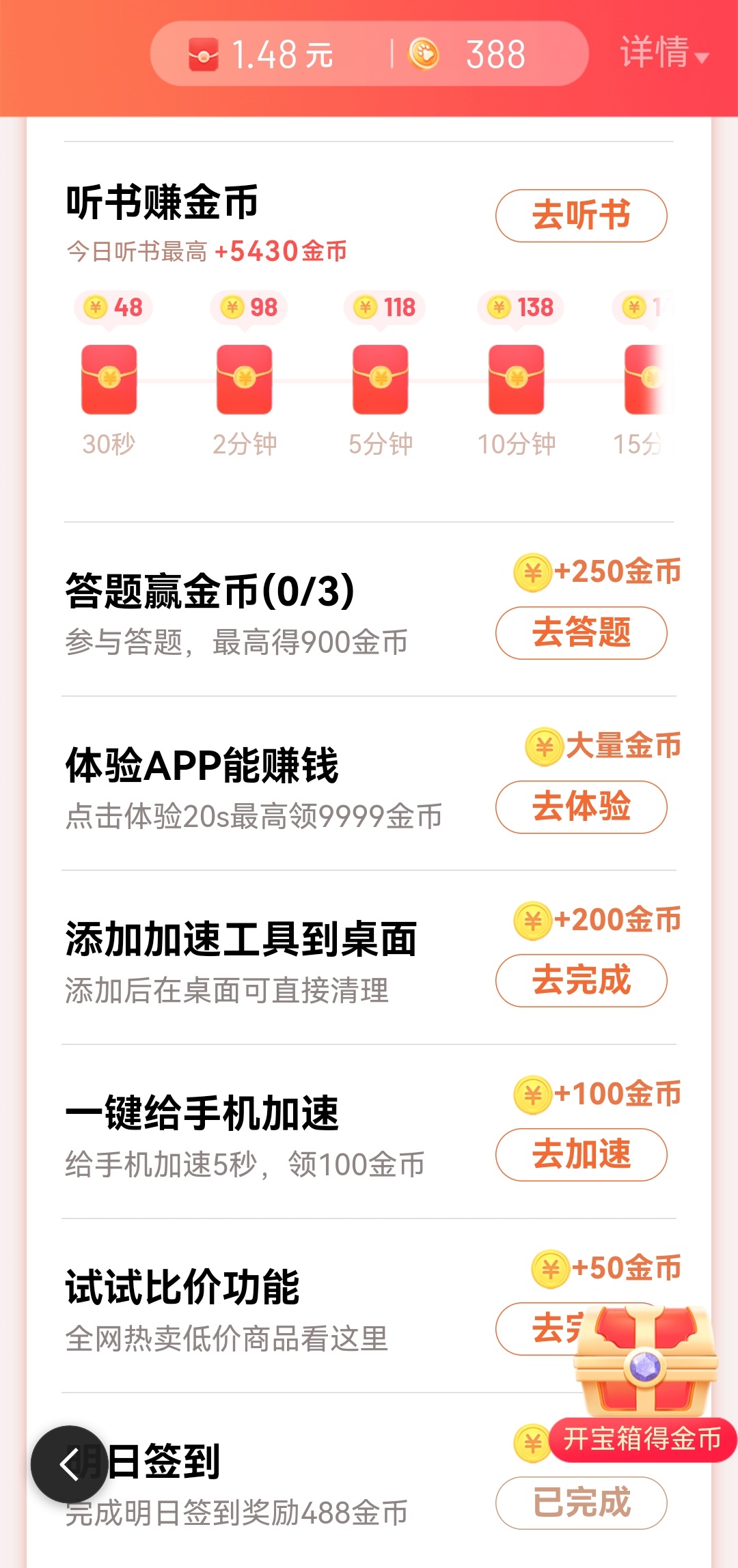
Task: Go back with the floating arrow
Action: [69, 1464]
